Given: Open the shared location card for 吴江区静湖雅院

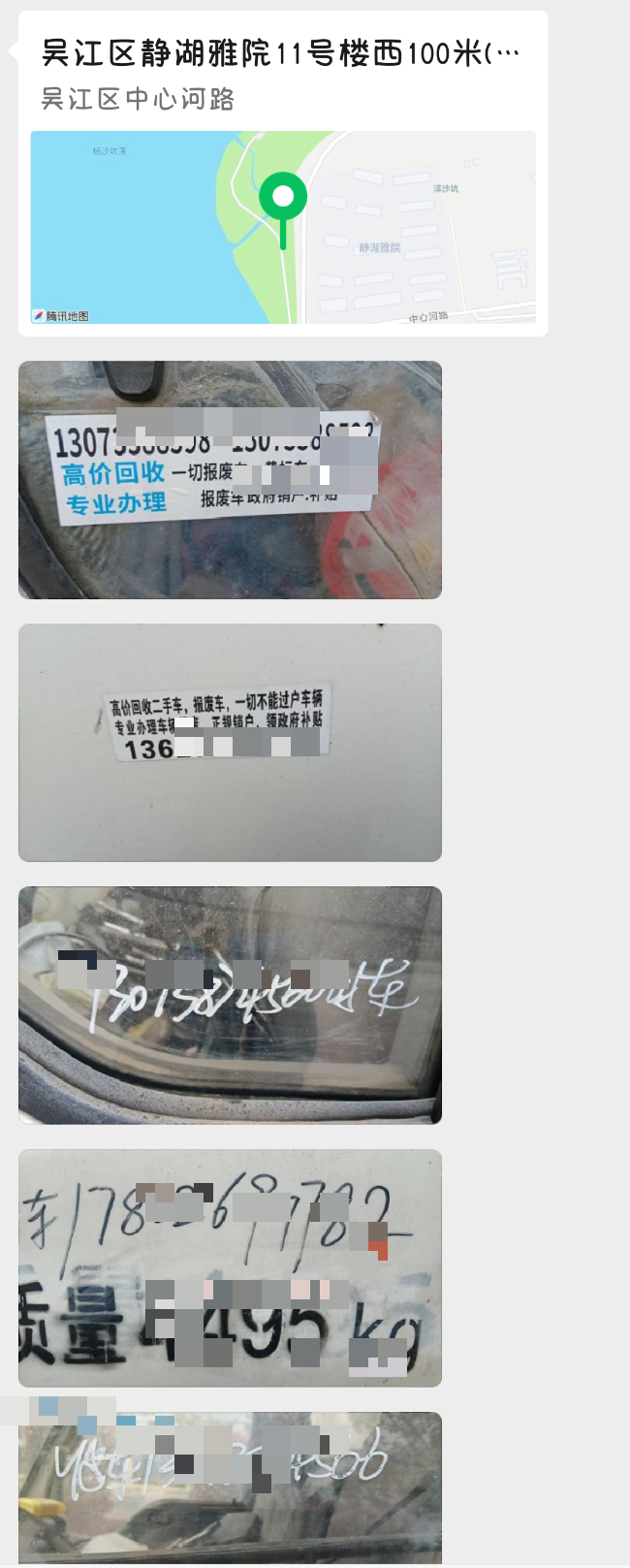Looking at the screenshot, I should (x=283, y=175).
